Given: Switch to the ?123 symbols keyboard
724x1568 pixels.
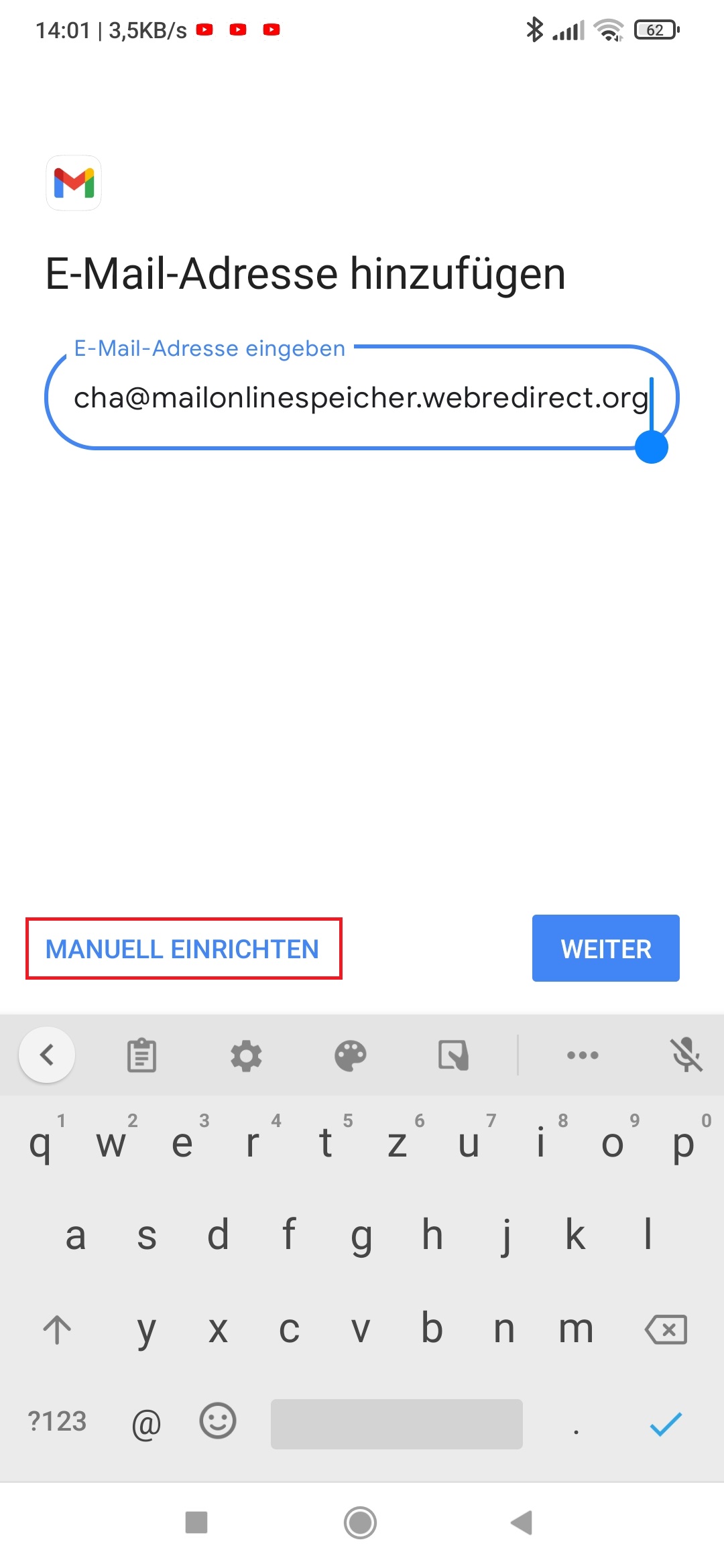Looking at the screenshot, I should (x=58, y=1422).
